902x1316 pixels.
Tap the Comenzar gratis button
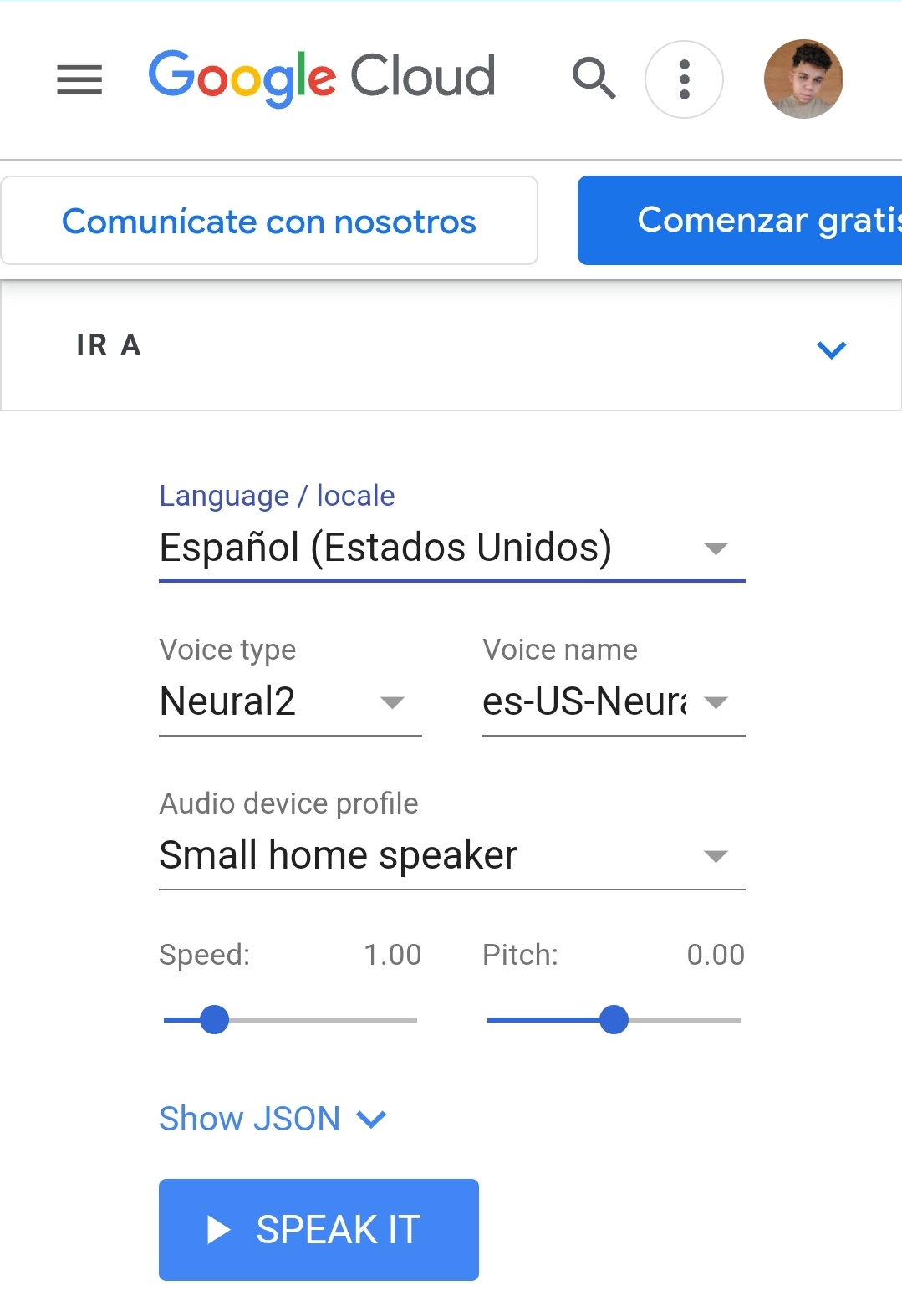pyautogui.click(x=740, y=221)
